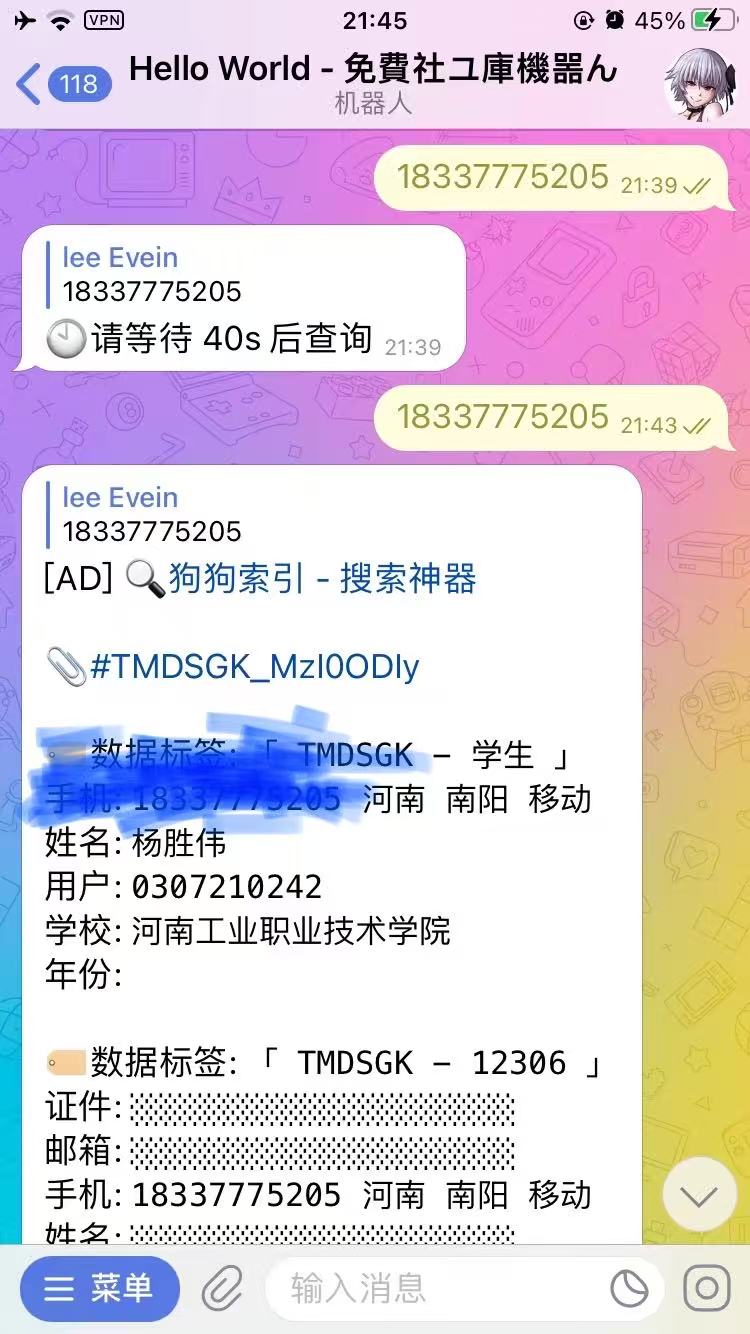750x1334 pixels.
Task: Jump to latest messages with the down arrow
Action: pos(699,1195)
